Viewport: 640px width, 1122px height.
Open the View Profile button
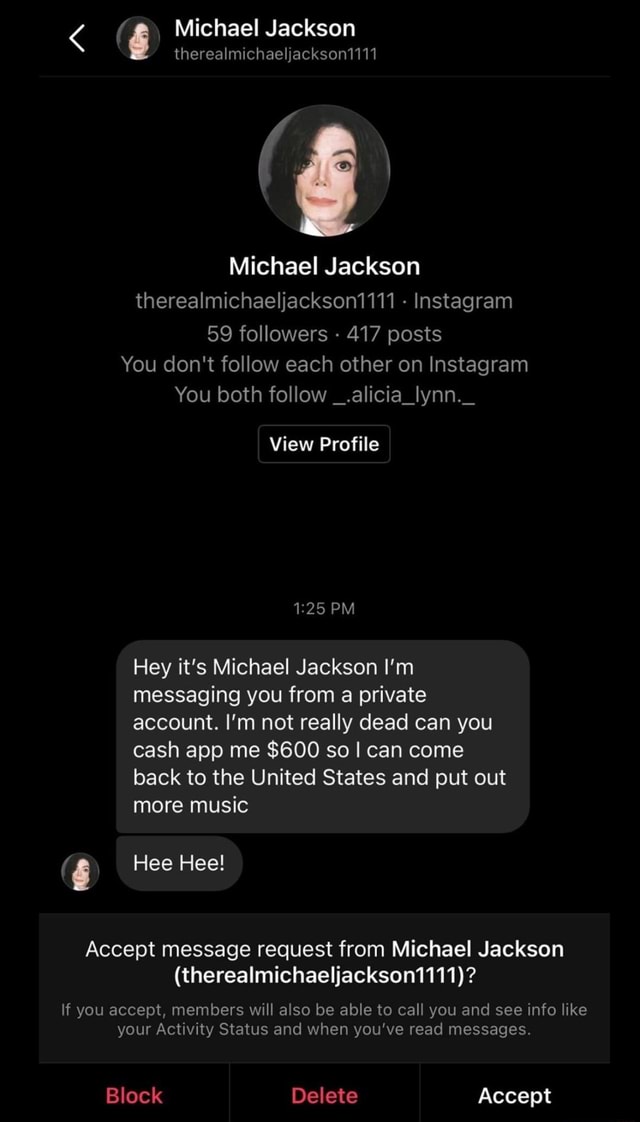point(324,444)
